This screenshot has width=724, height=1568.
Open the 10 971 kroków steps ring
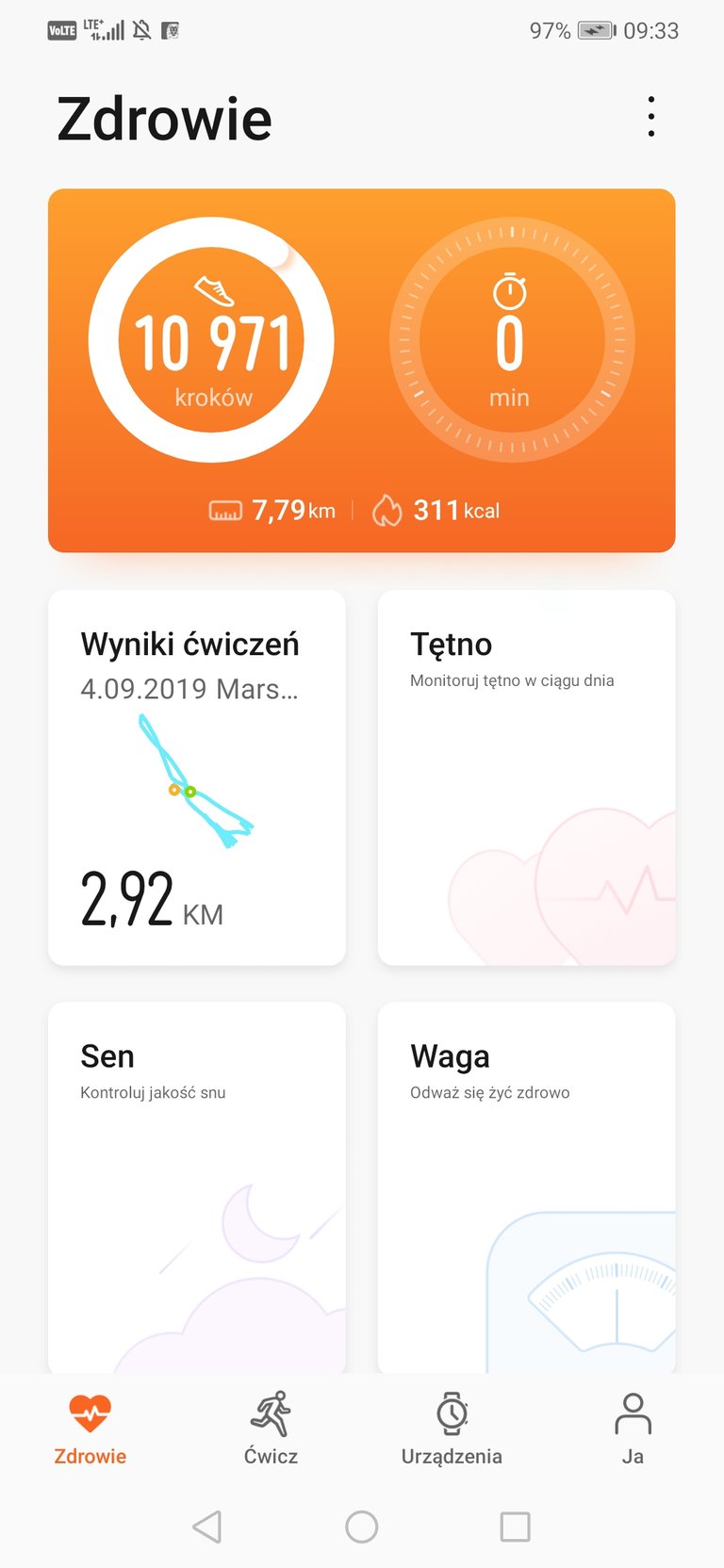point(211,340)
